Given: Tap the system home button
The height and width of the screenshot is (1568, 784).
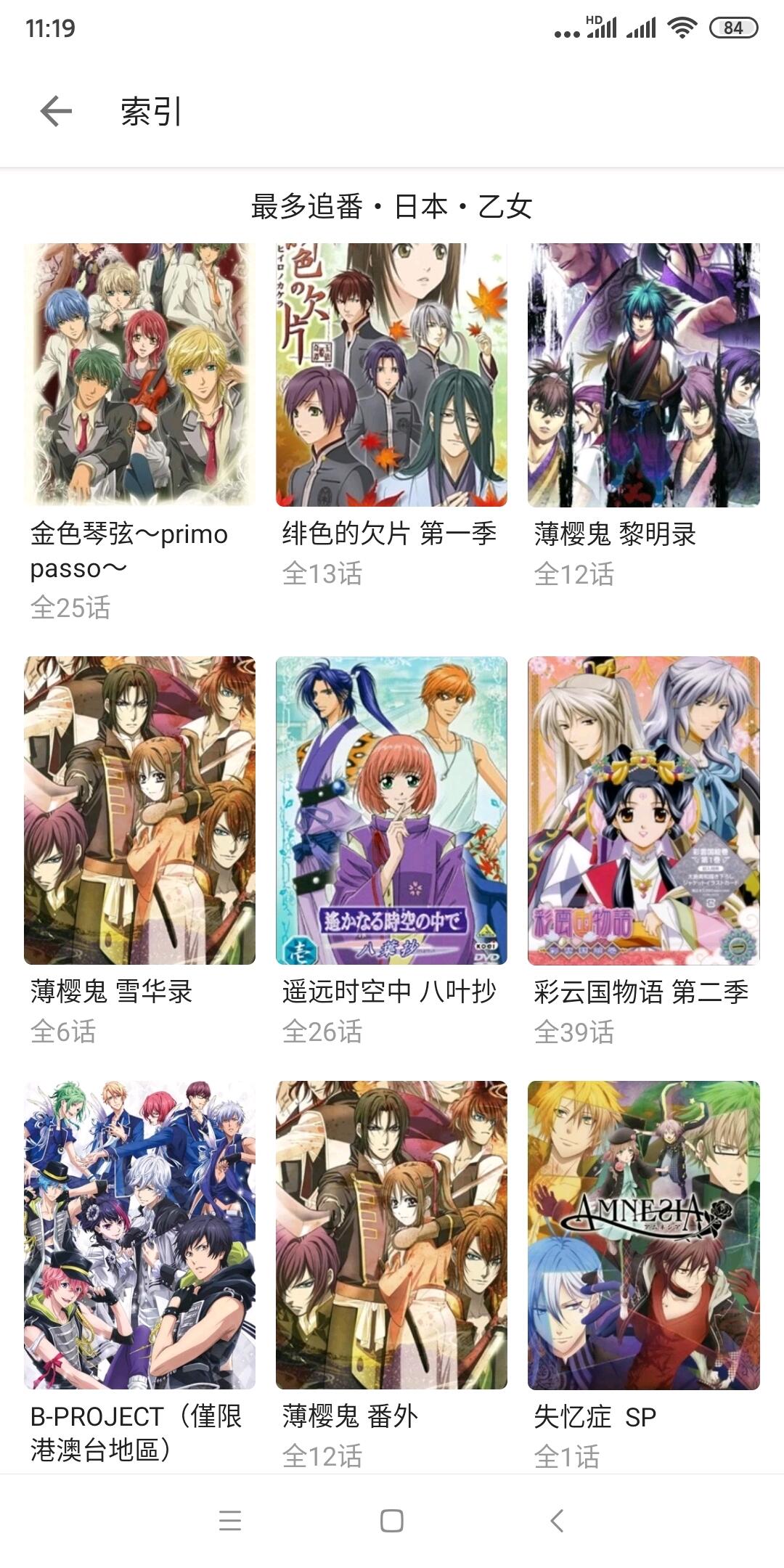Looking at the screenshot, I should click(x=392, y=1521).
